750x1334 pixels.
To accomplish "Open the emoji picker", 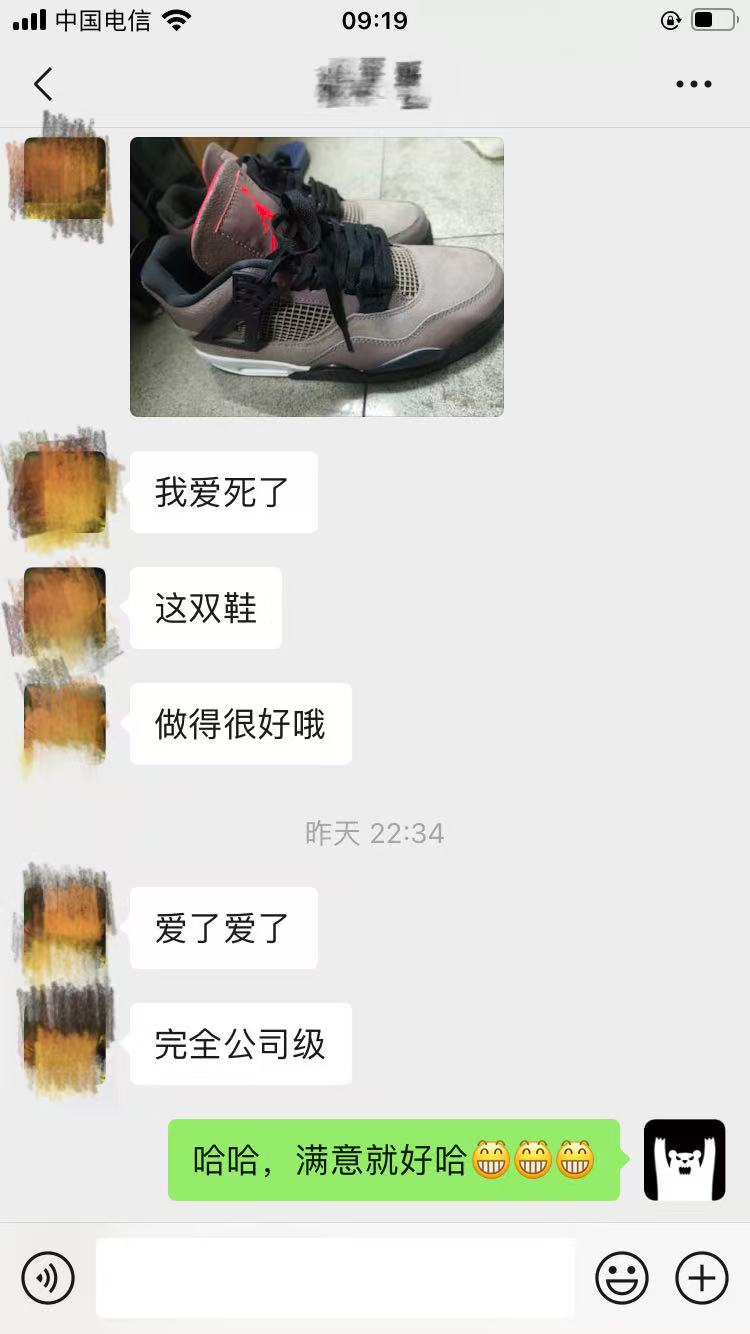I will [622, 1277].
